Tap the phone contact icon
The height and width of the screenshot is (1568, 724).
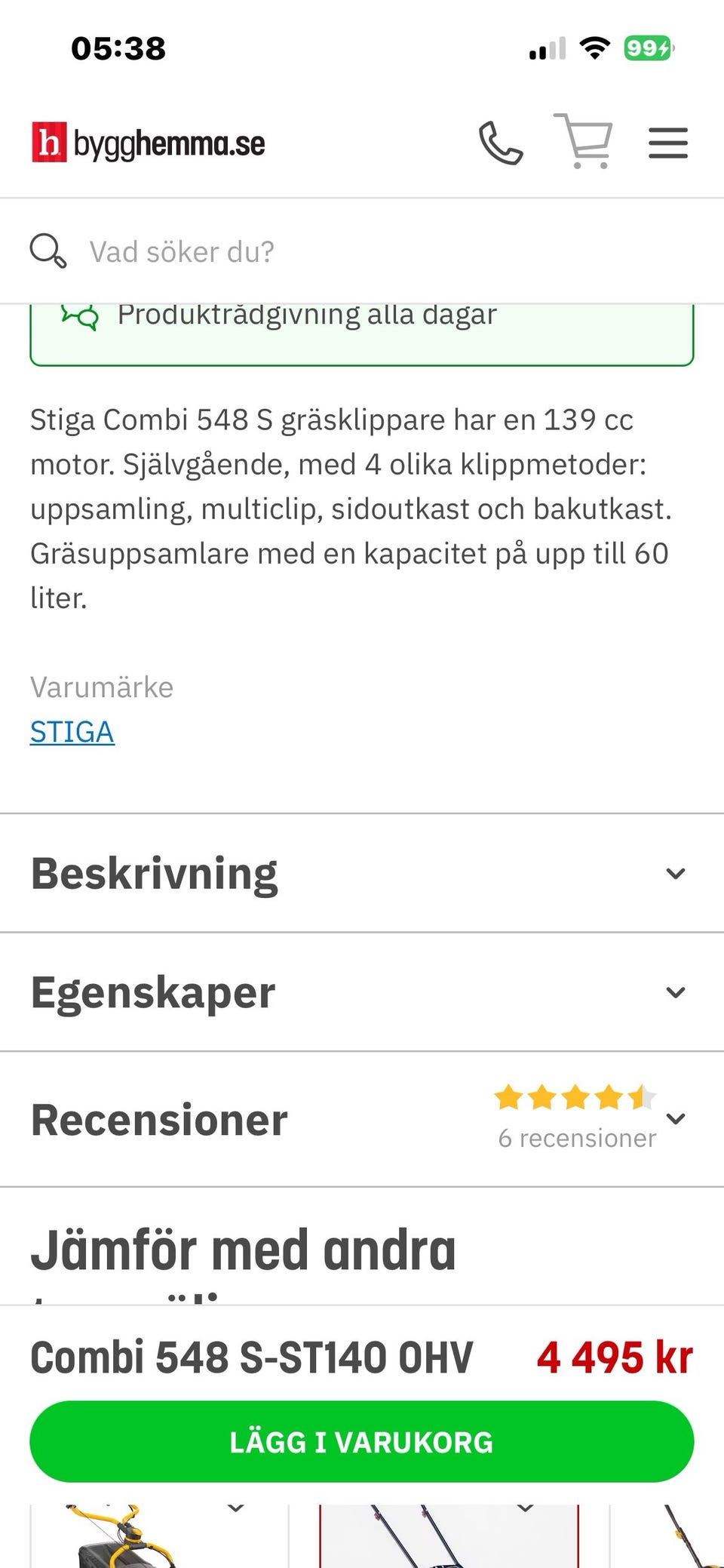[x=501, y=143]
